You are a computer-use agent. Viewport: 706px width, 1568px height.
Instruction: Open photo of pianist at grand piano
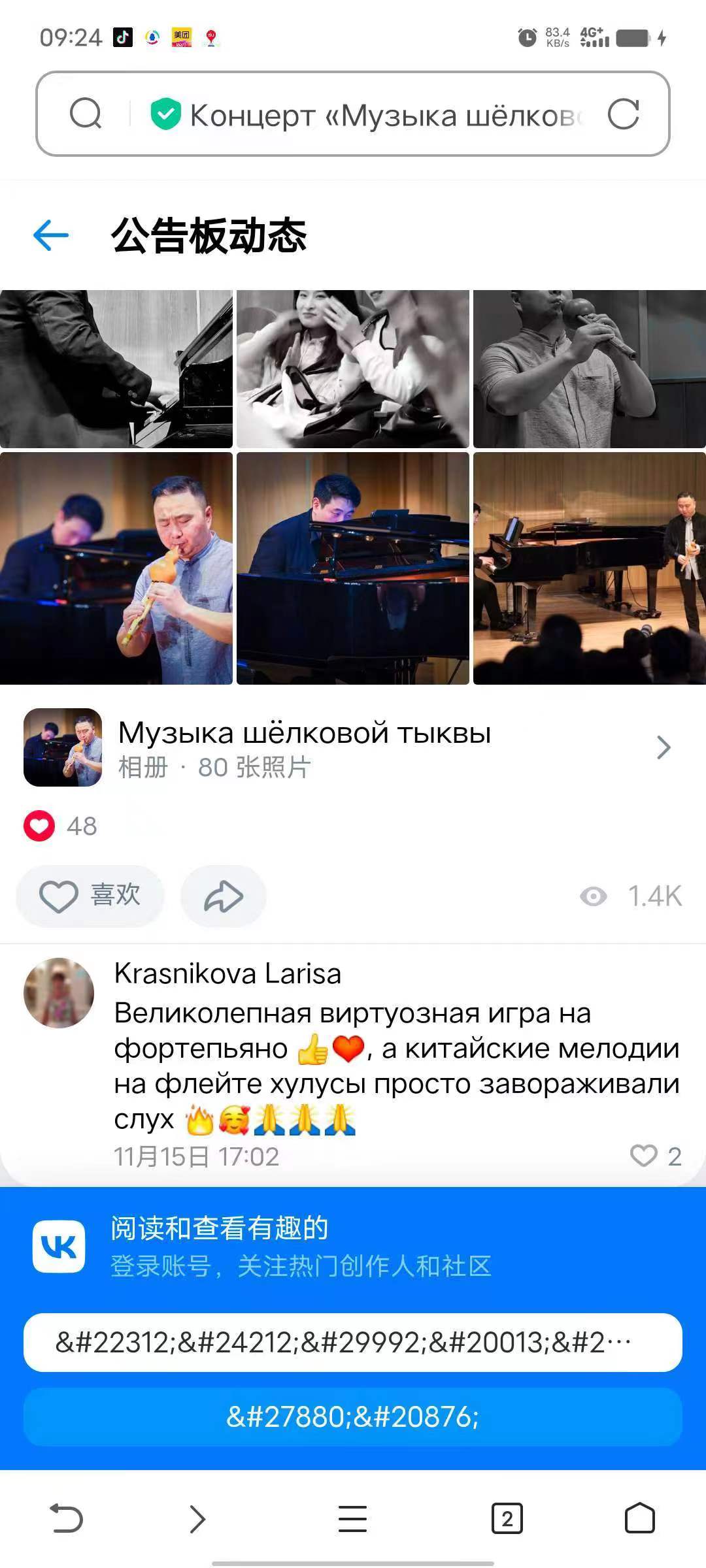[353, 568]
